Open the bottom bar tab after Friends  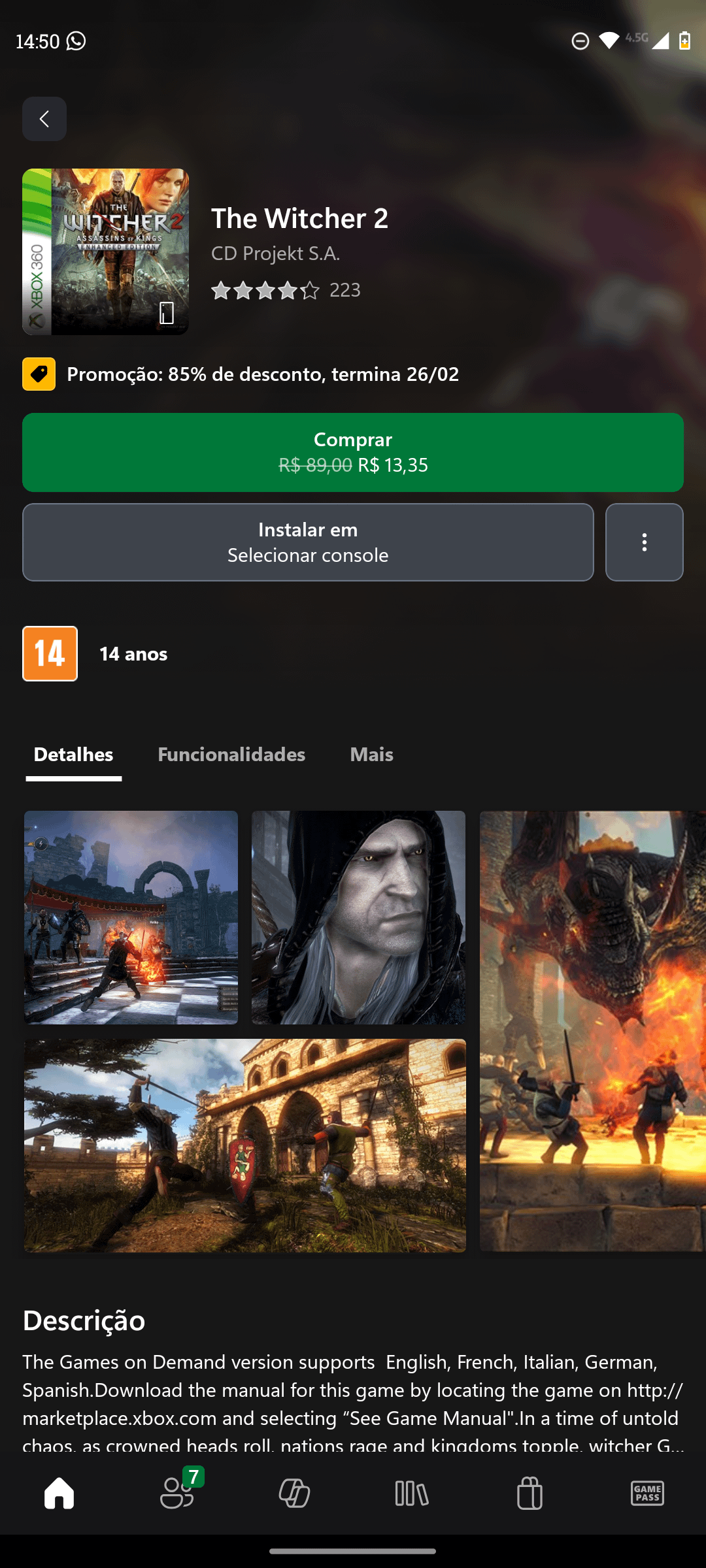294,1494
